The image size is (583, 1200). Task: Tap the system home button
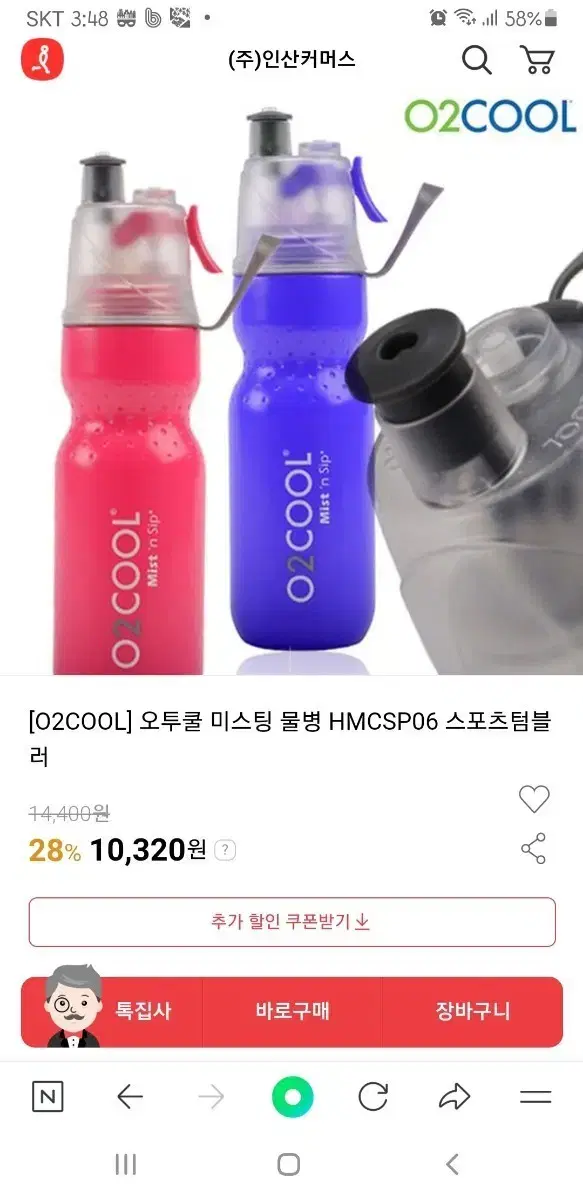(x=289, y=1164)
